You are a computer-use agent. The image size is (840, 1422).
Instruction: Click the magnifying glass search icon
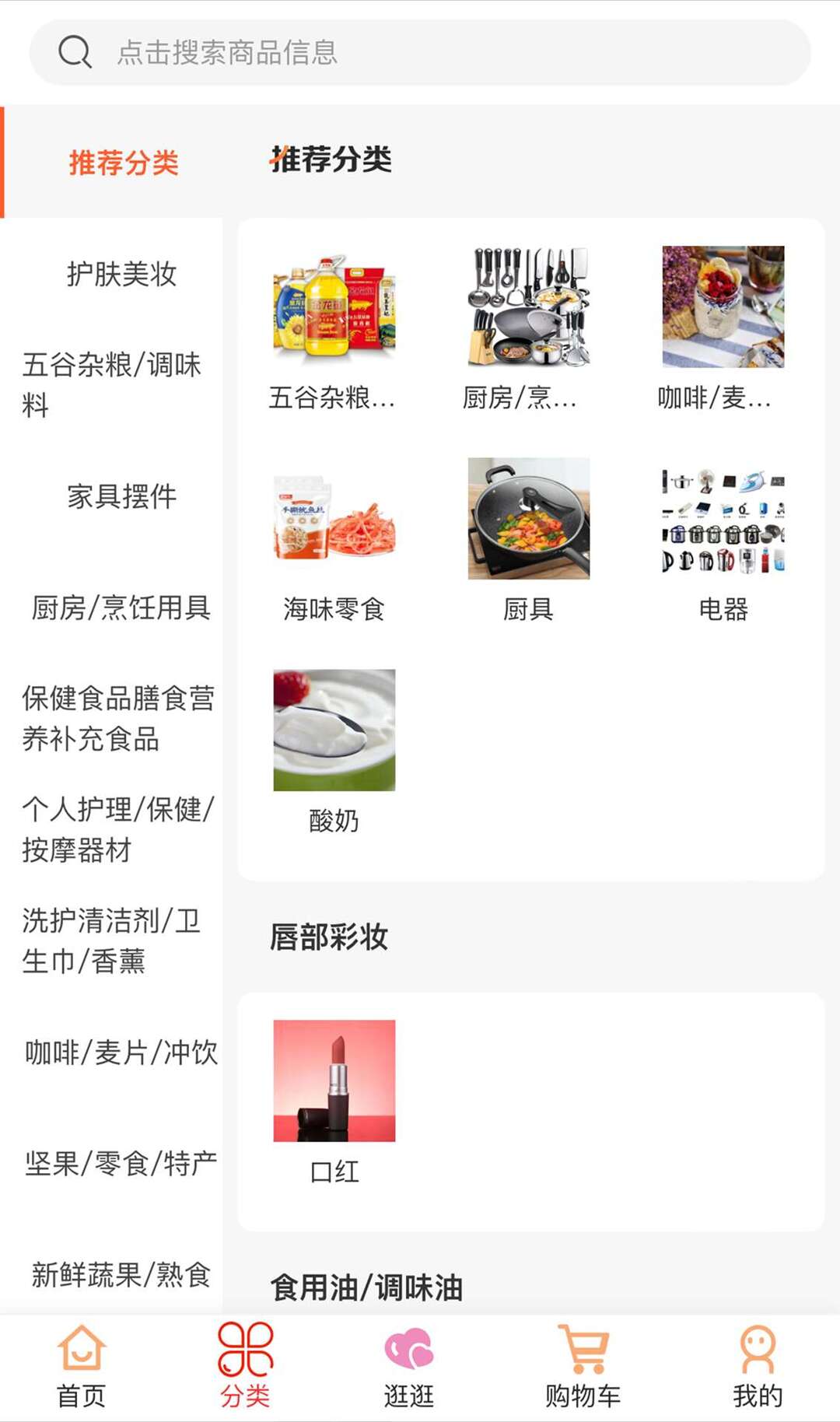[74, 52]
